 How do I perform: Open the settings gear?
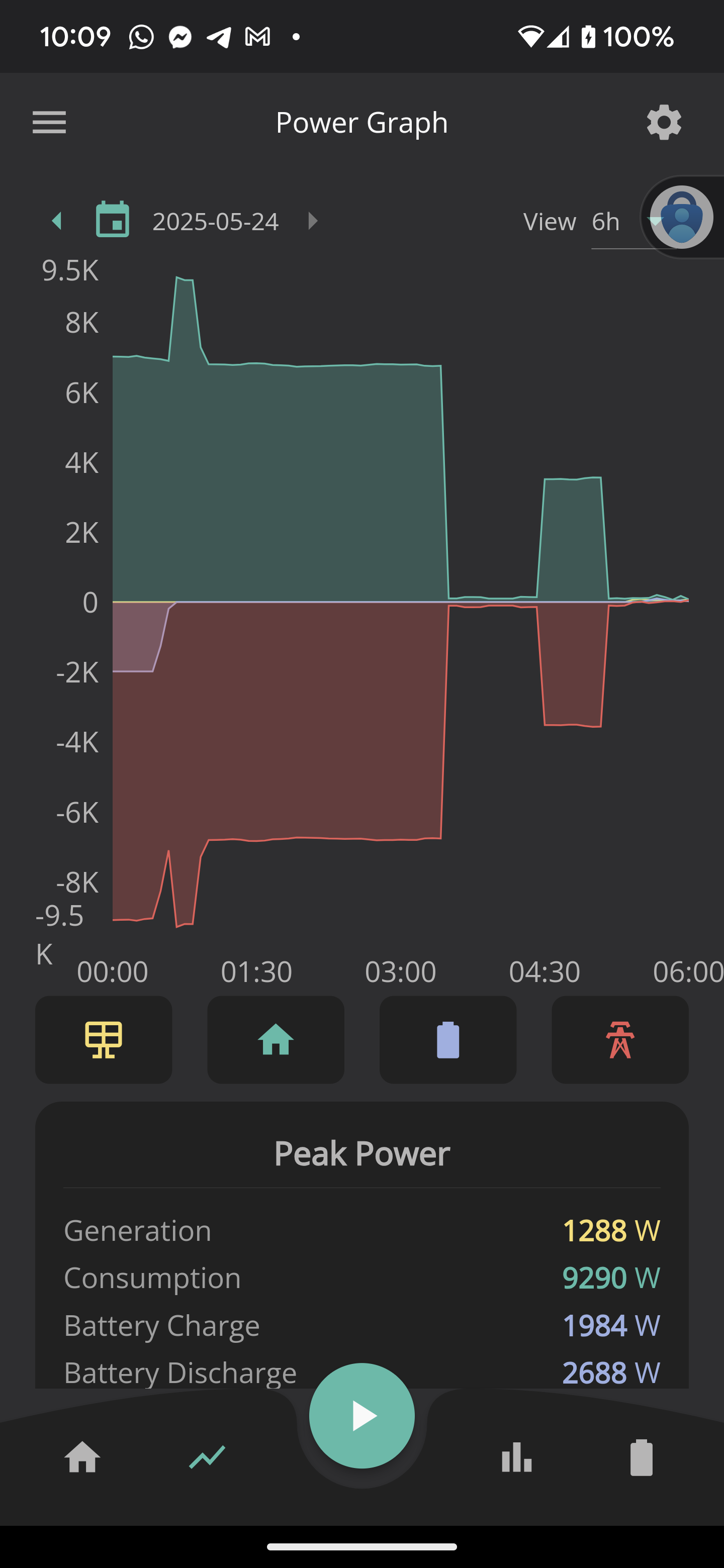(x=664, y=122)
